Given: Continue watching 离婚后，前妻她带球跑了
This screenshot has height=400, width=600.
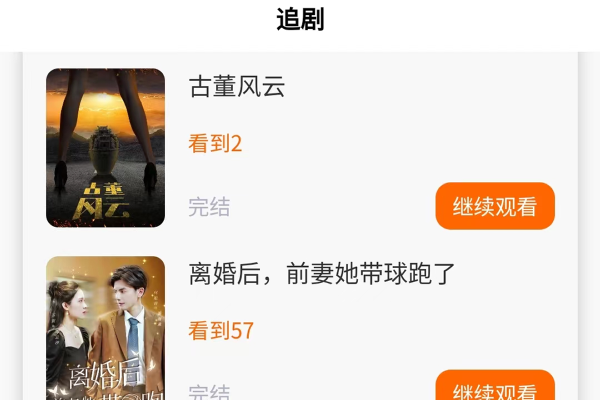Looking at the screenshot, I should point(495,388).
